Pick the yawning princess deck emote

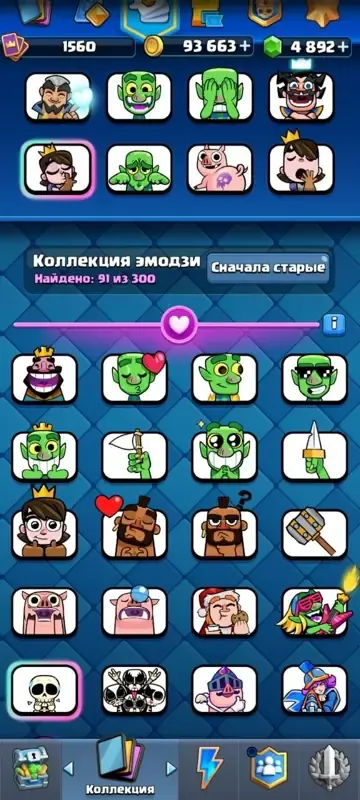tap(301, 163)
